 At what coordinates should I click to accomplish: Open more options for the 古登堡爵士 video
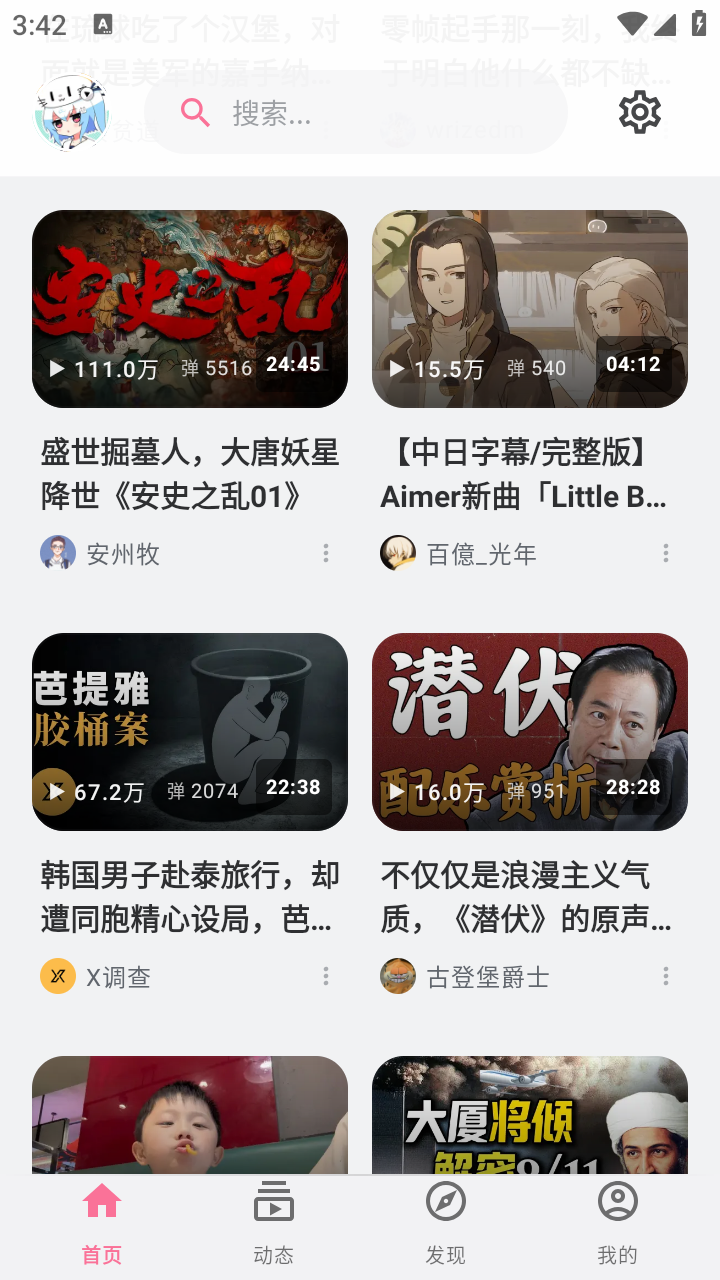666,976
